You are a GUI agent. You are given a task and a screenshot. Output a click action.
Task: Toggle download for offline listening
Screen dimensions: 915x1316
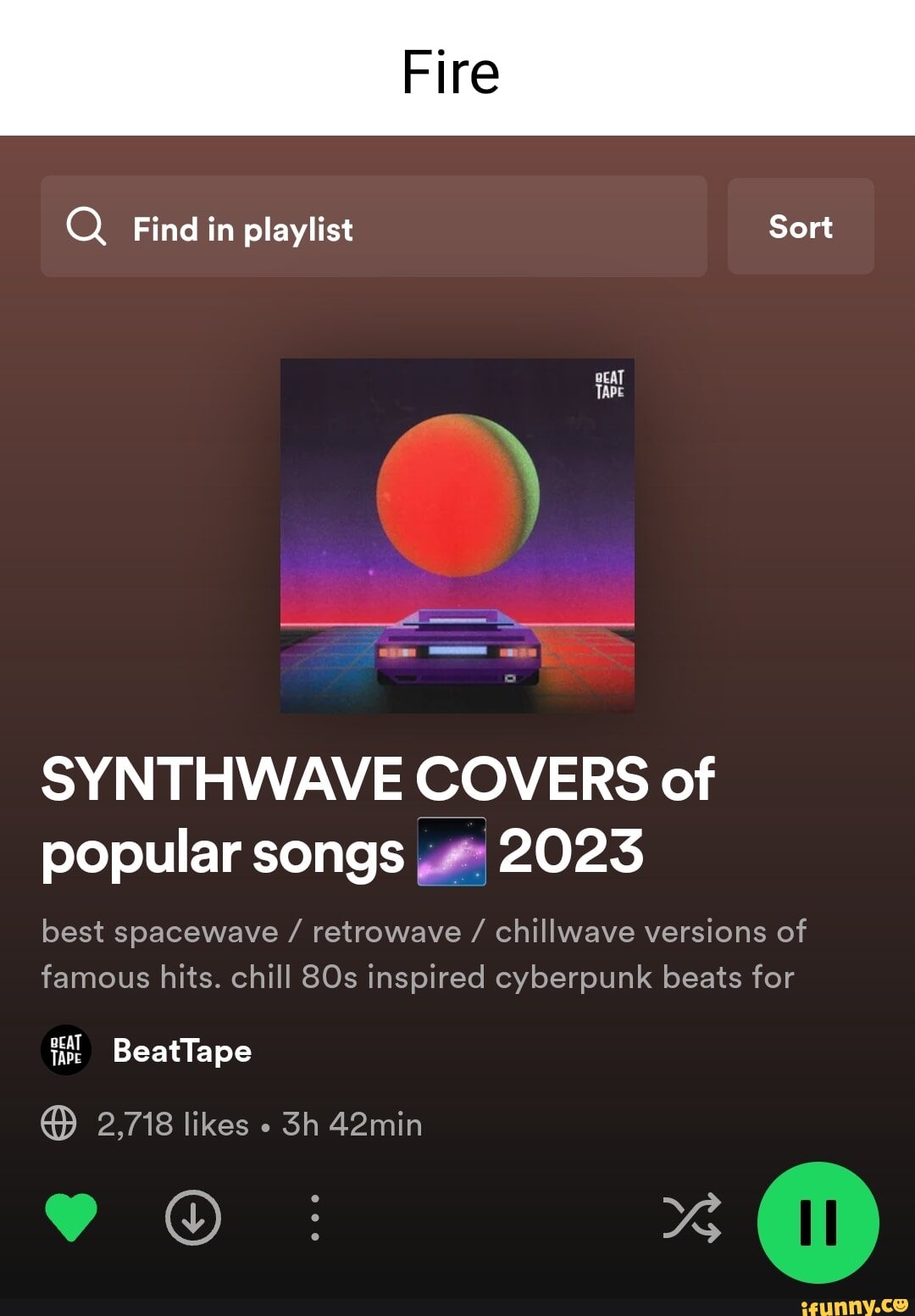click(192, 1217)
